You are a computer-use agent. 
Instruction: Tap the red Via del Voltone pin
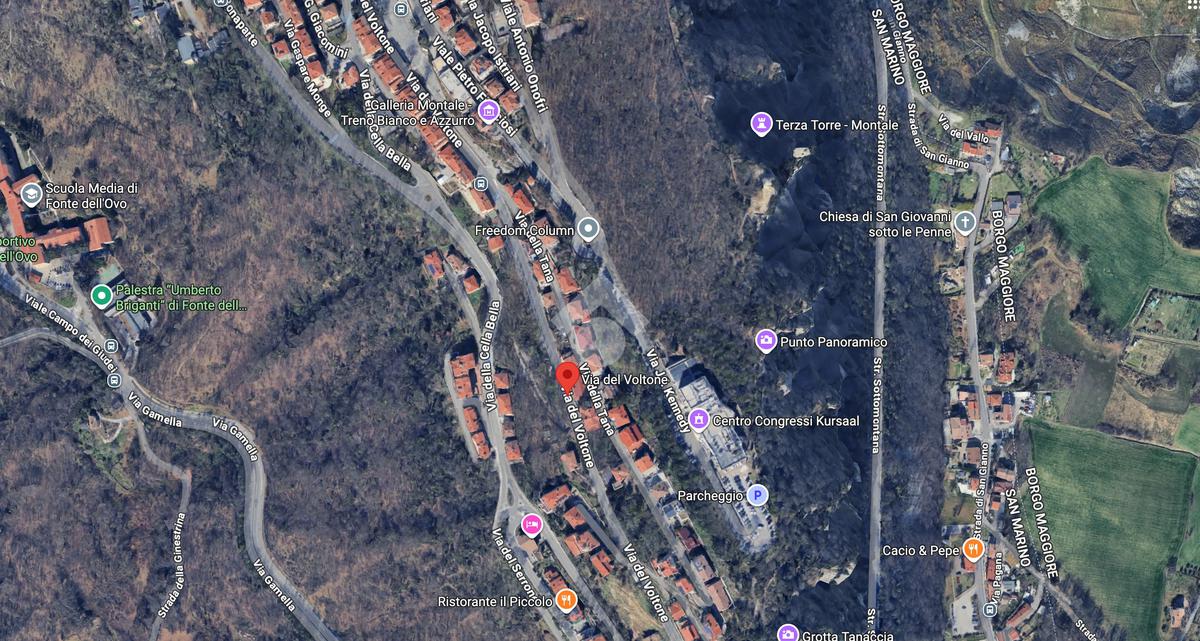[567, 378]
